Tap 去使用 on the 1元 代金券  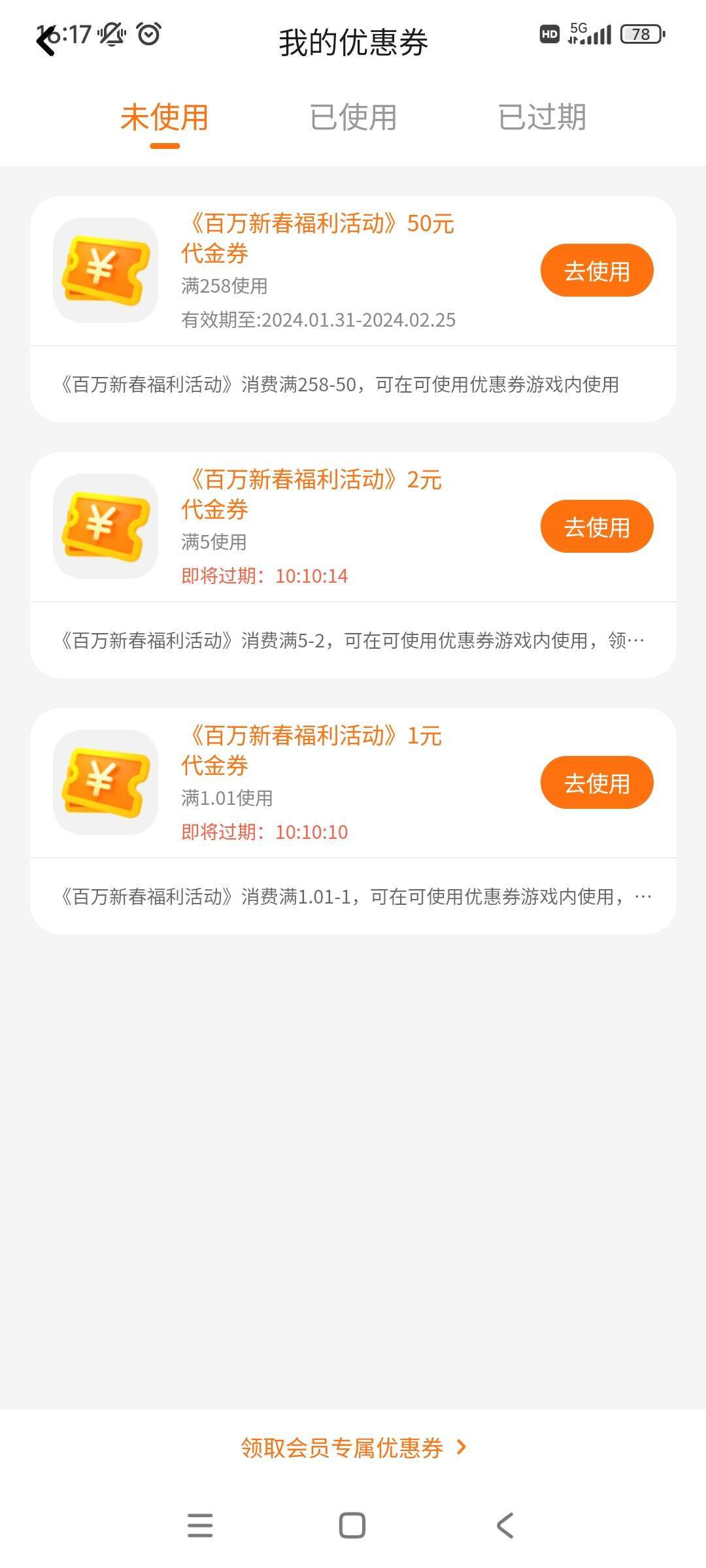596,783
